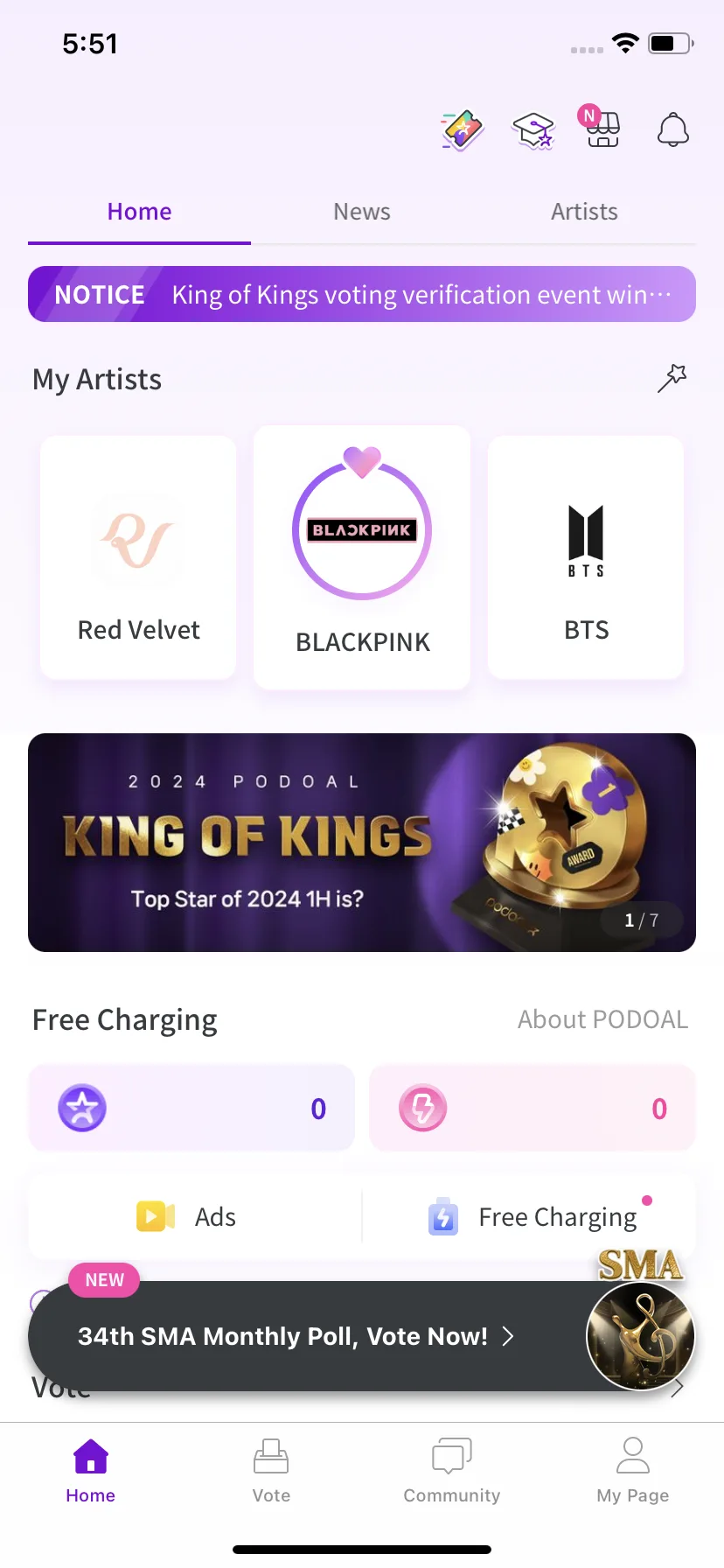Screen dimensions: 724x1568
Task: Open the Community tab
Action: [x=452, y=1472]
